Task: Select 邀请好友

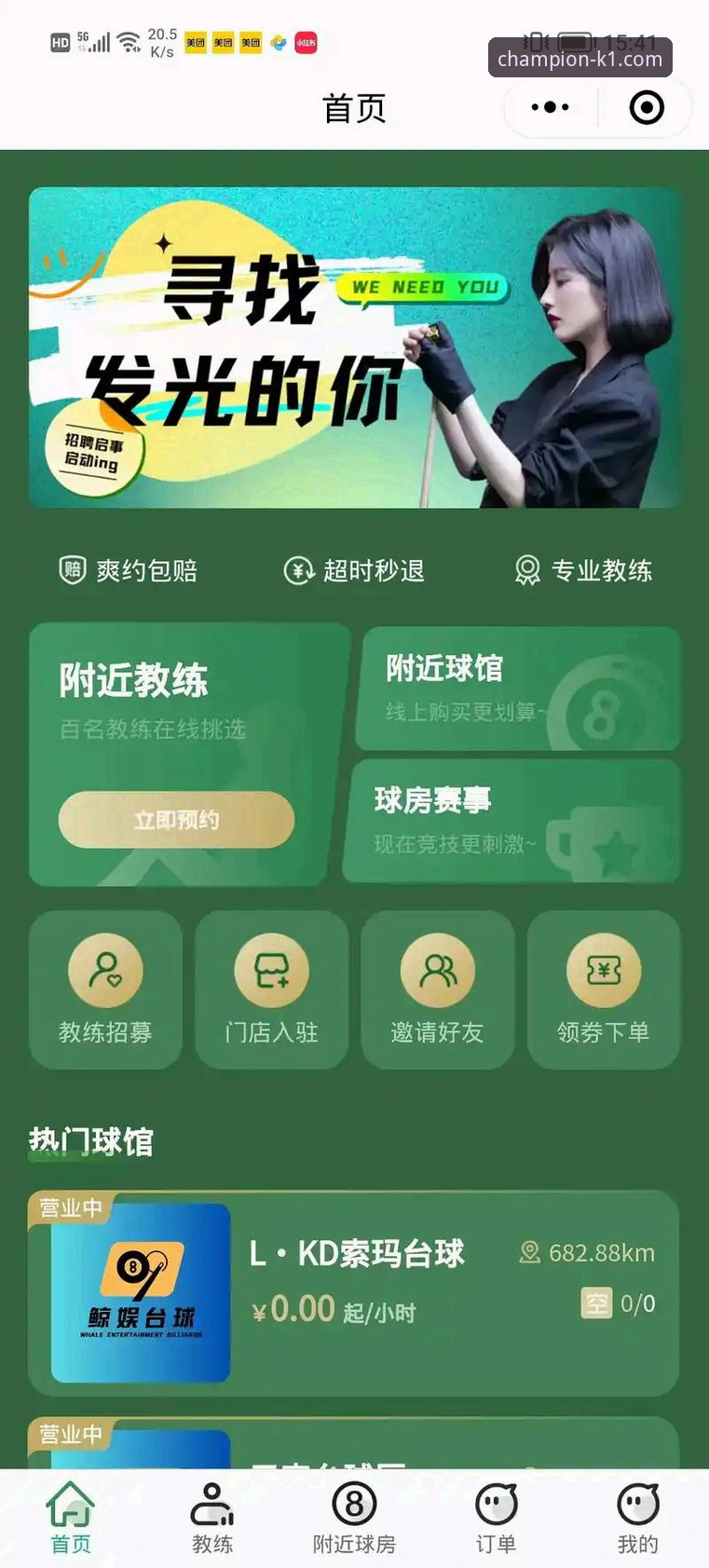Action: [437, 989]
